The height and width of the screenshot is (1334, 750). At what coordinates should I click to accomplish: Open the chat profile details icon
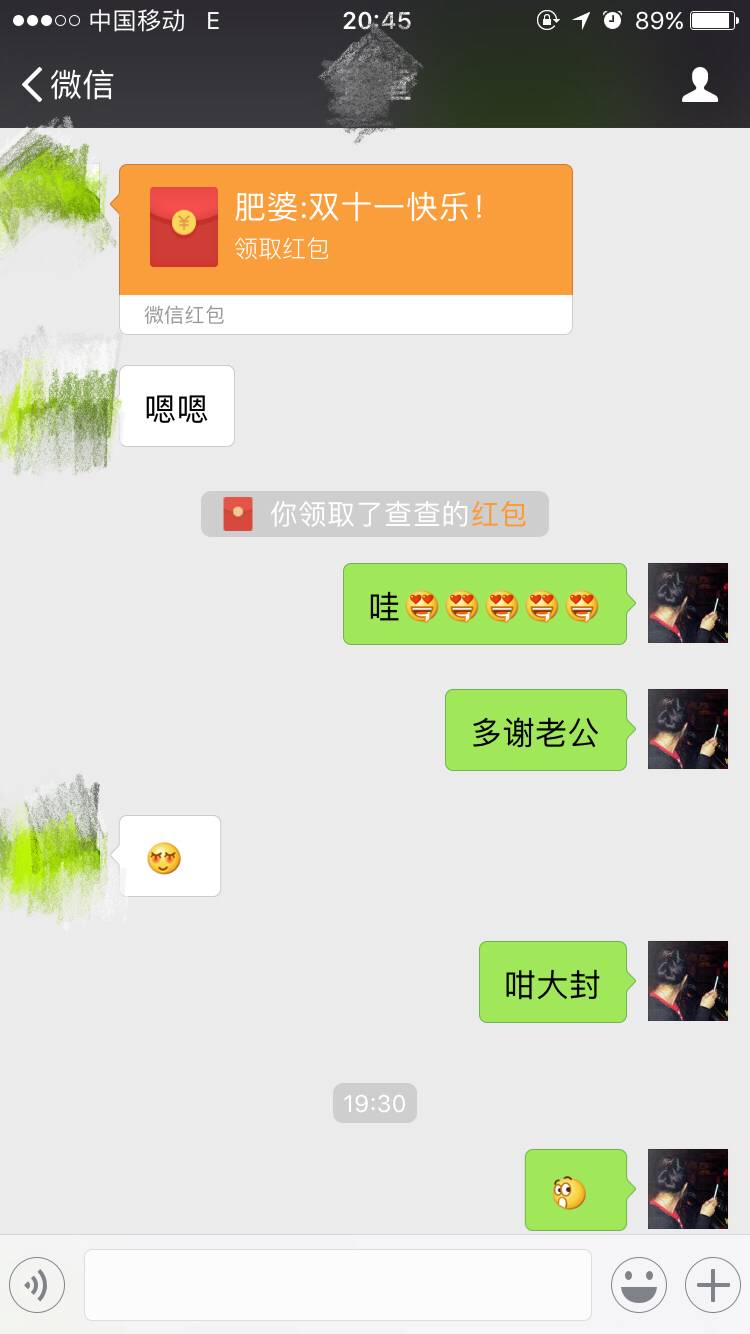(699, 85)
